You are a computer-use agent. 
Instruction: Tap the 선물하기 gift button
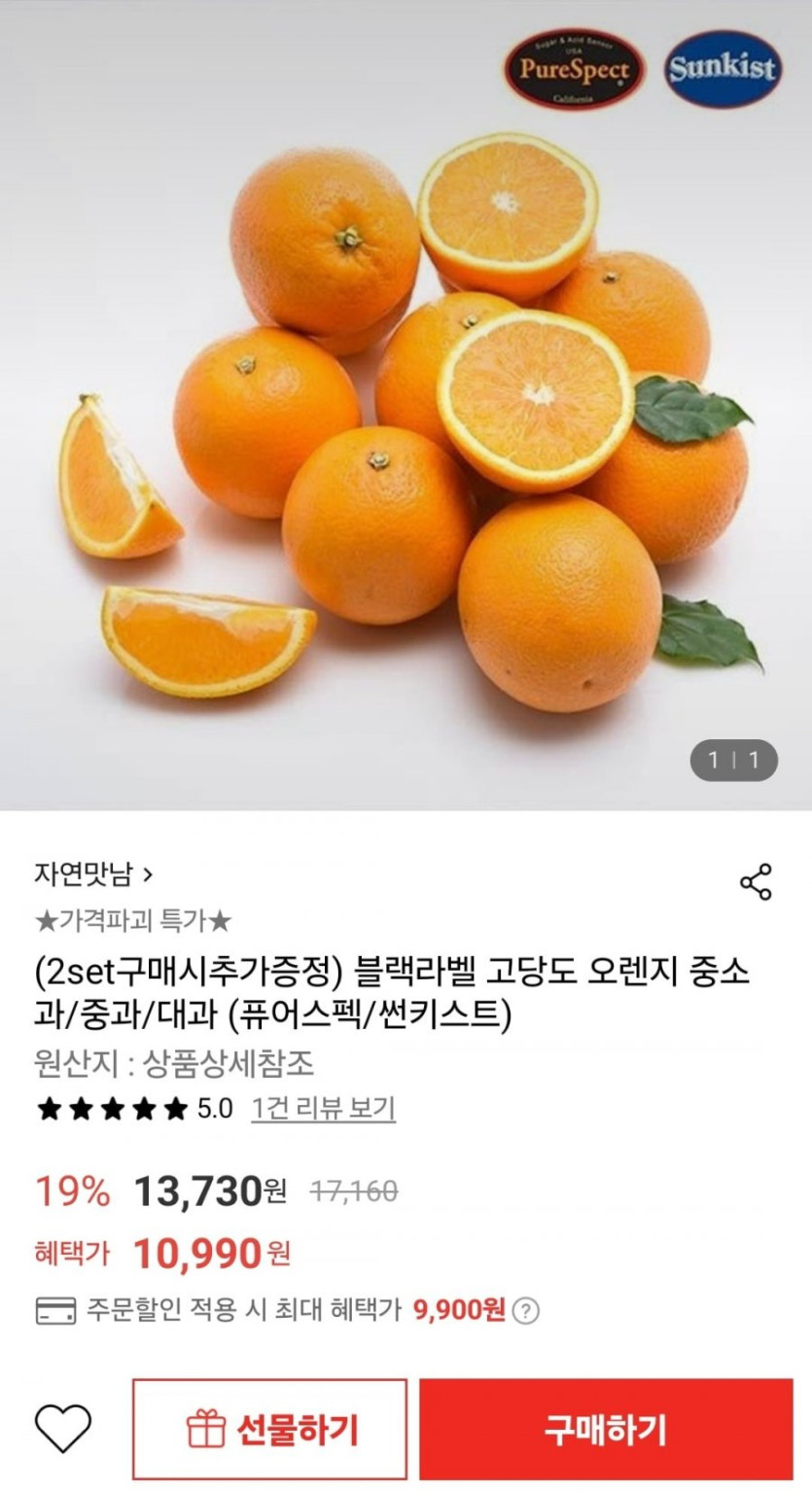pos(270,1429)
